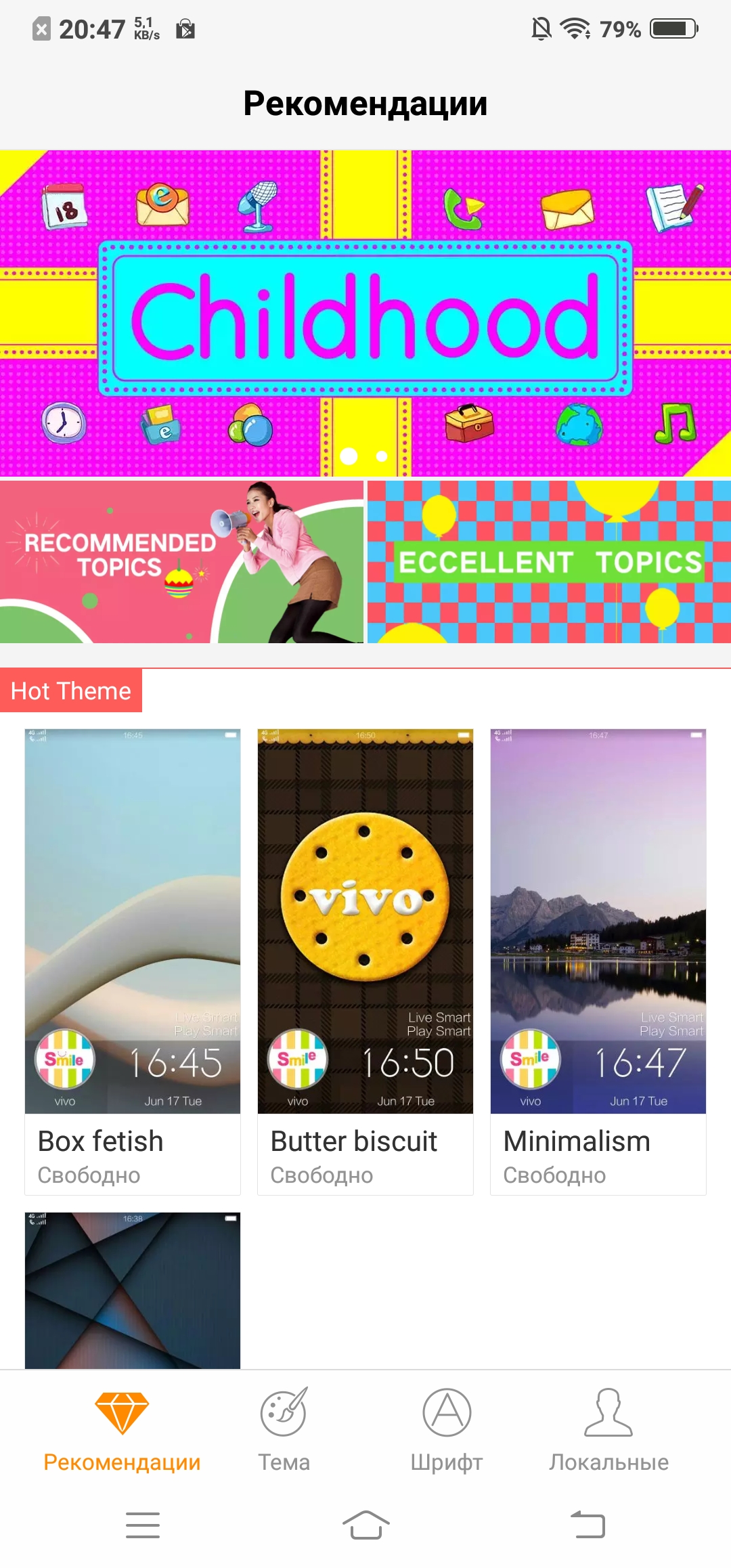This screenshot has height=1568, width=731.
Task: Open the Butter biscuit theme
Action: tap(365, 962)
